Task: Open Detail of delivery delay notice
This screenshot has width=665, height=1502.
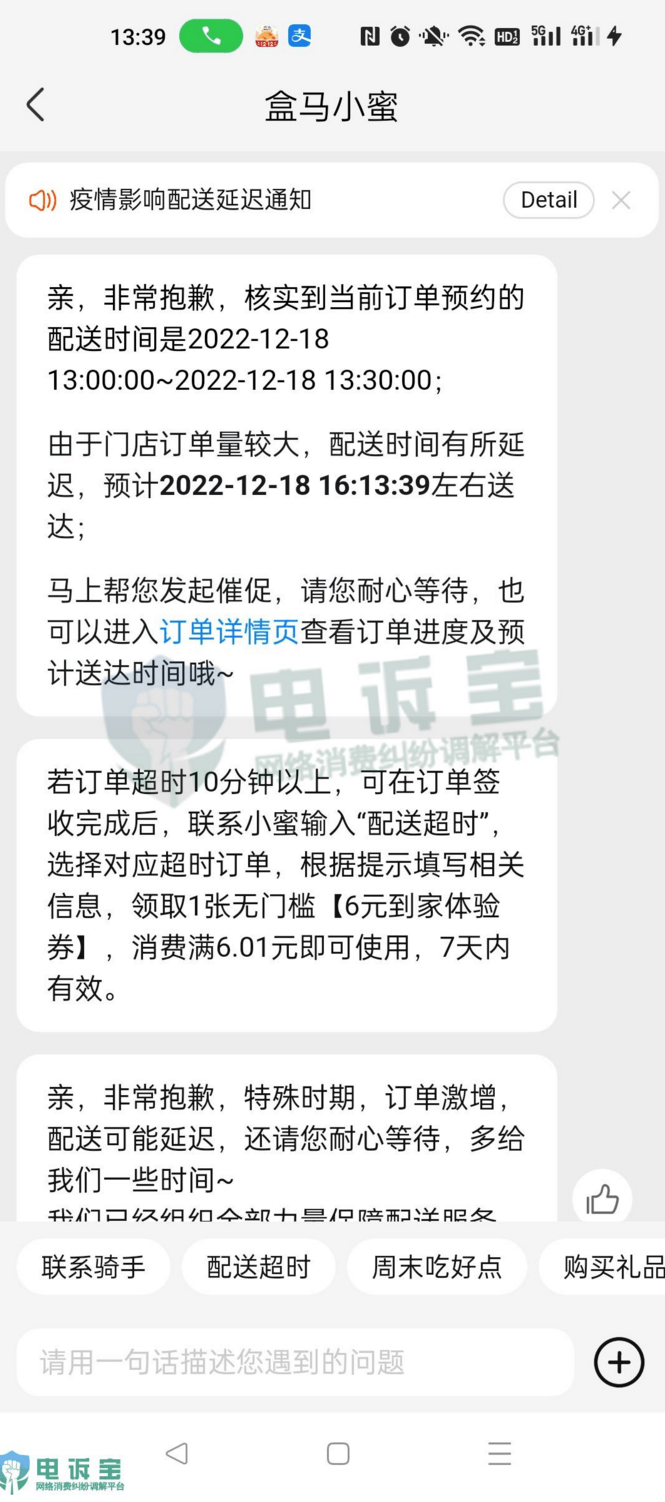Action: coord(548,200)
